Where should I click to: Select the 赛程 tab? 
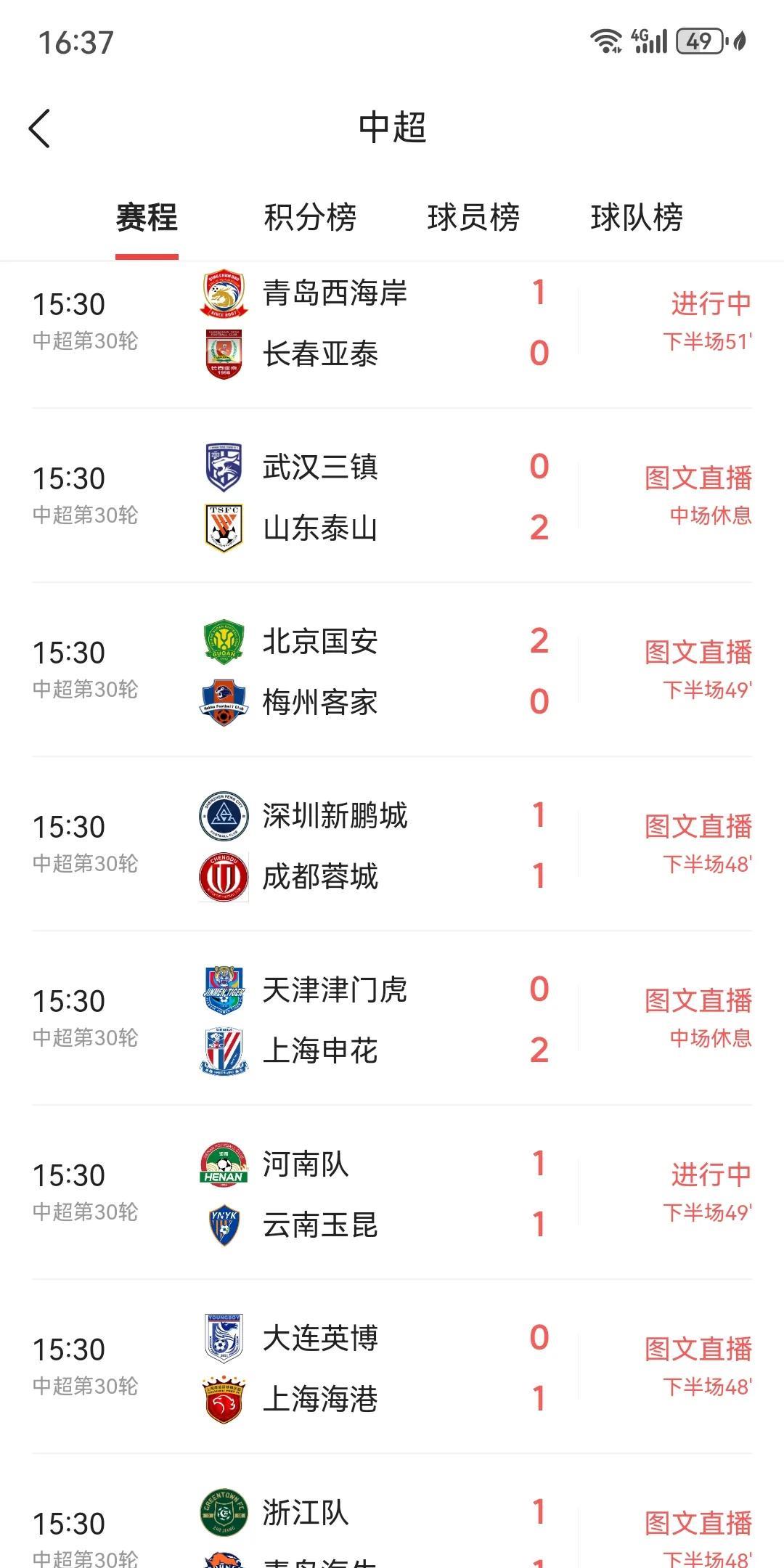tap(147, 218)
